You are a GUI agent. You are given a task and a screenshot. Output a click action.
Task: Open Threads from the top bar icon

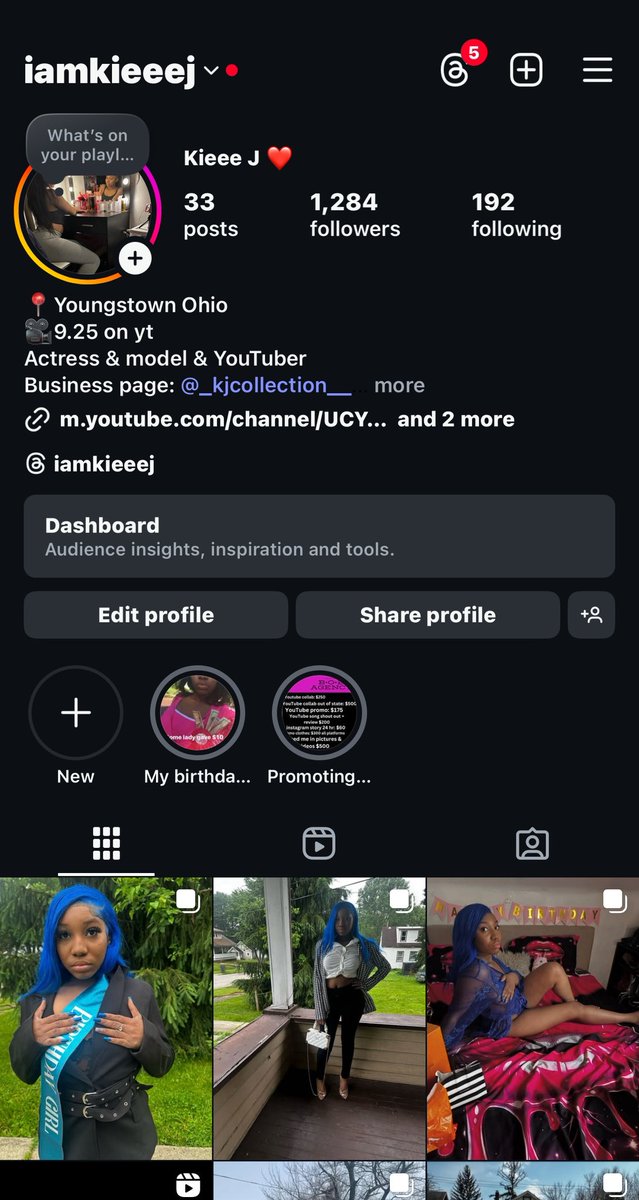pos(455,70)
